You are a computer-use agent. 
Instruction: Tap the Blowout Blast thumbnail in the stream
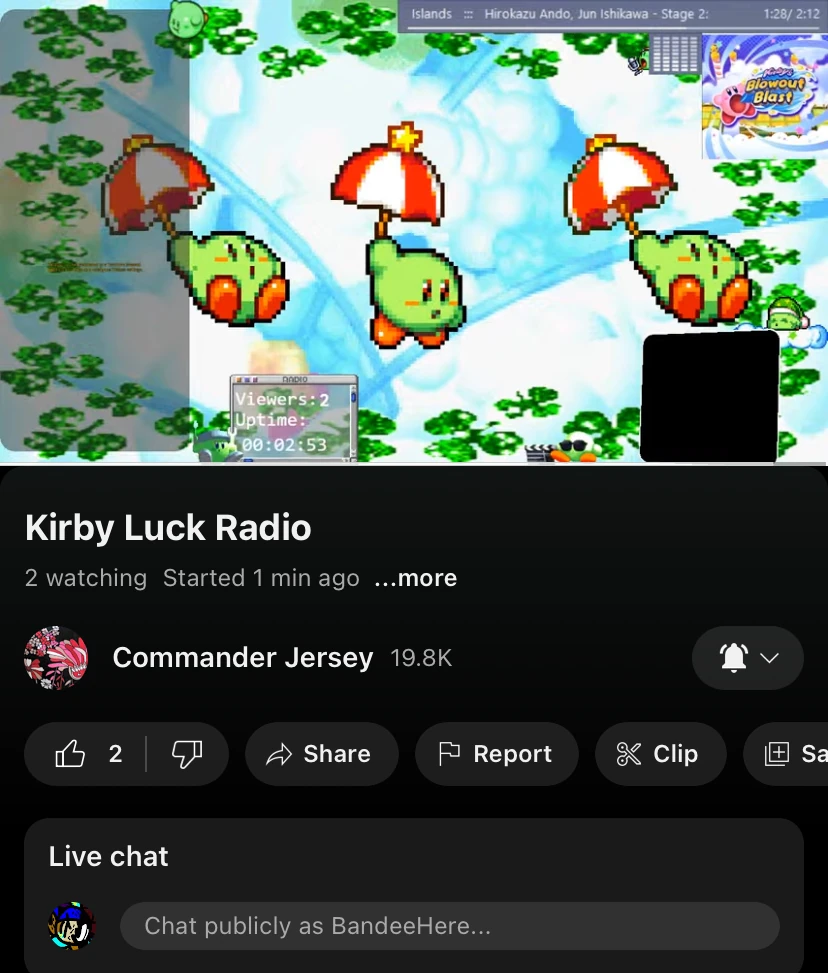766,97
